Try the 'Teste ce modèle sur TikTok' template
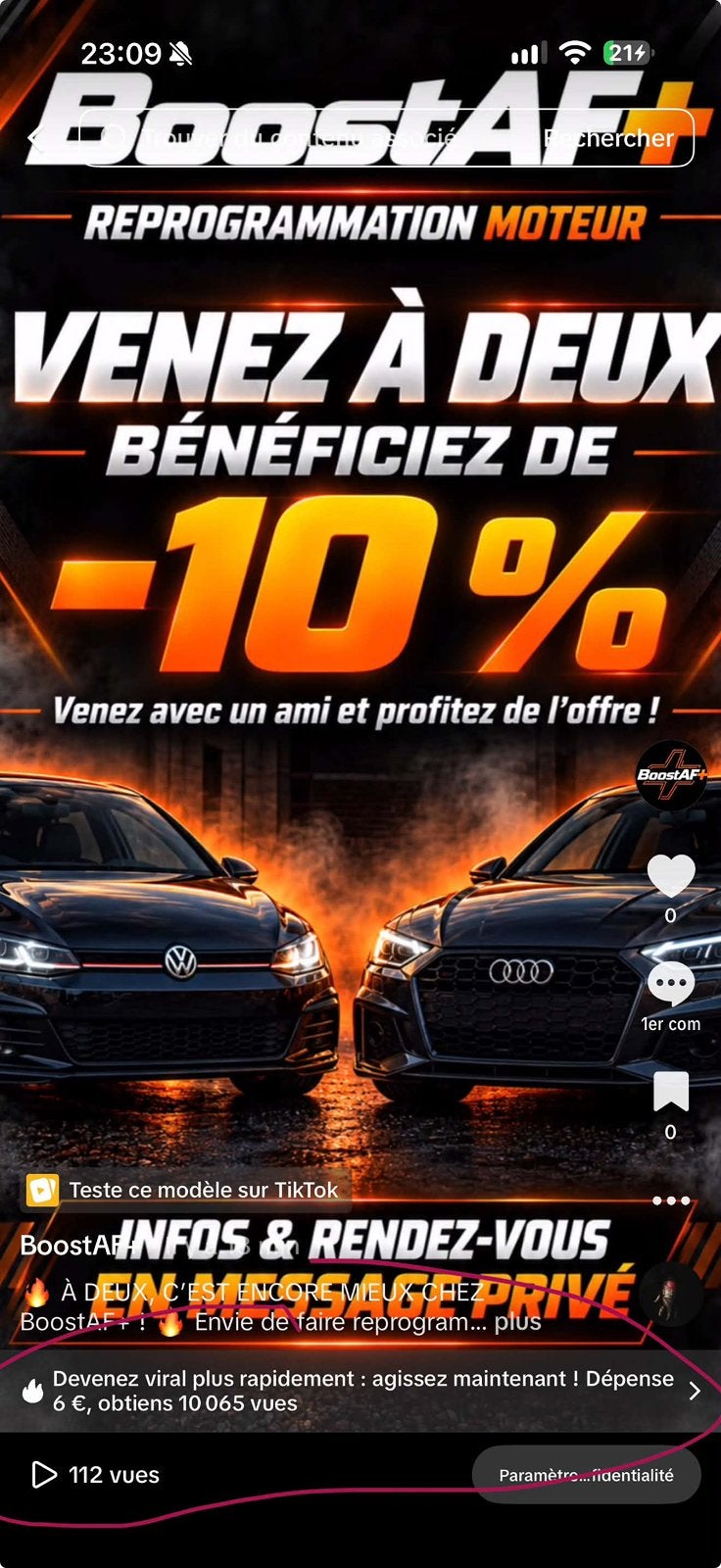 pos(184,1190)
